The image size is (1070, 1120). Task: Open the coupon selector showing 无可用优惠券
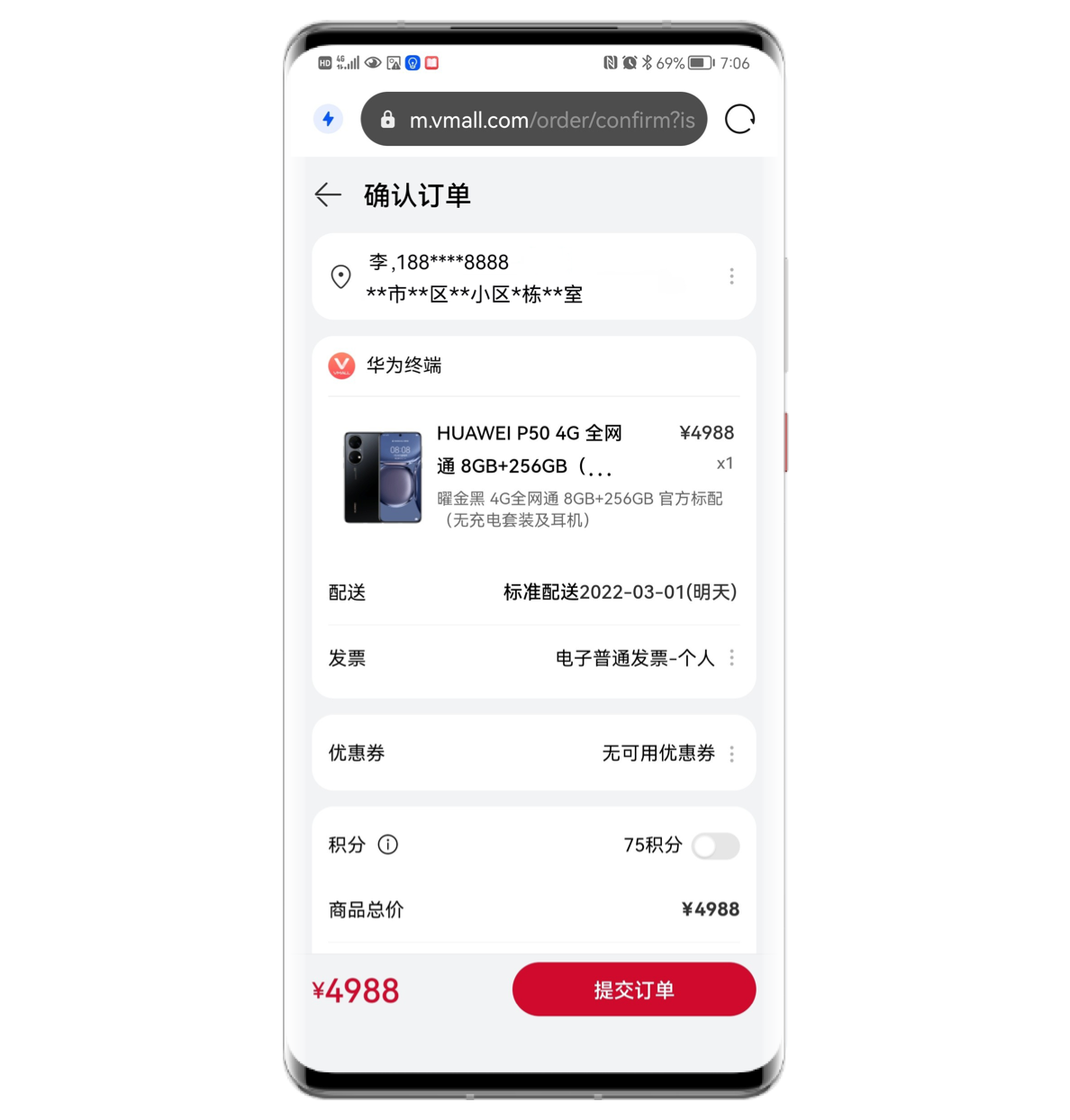click(x=657, y=754)
